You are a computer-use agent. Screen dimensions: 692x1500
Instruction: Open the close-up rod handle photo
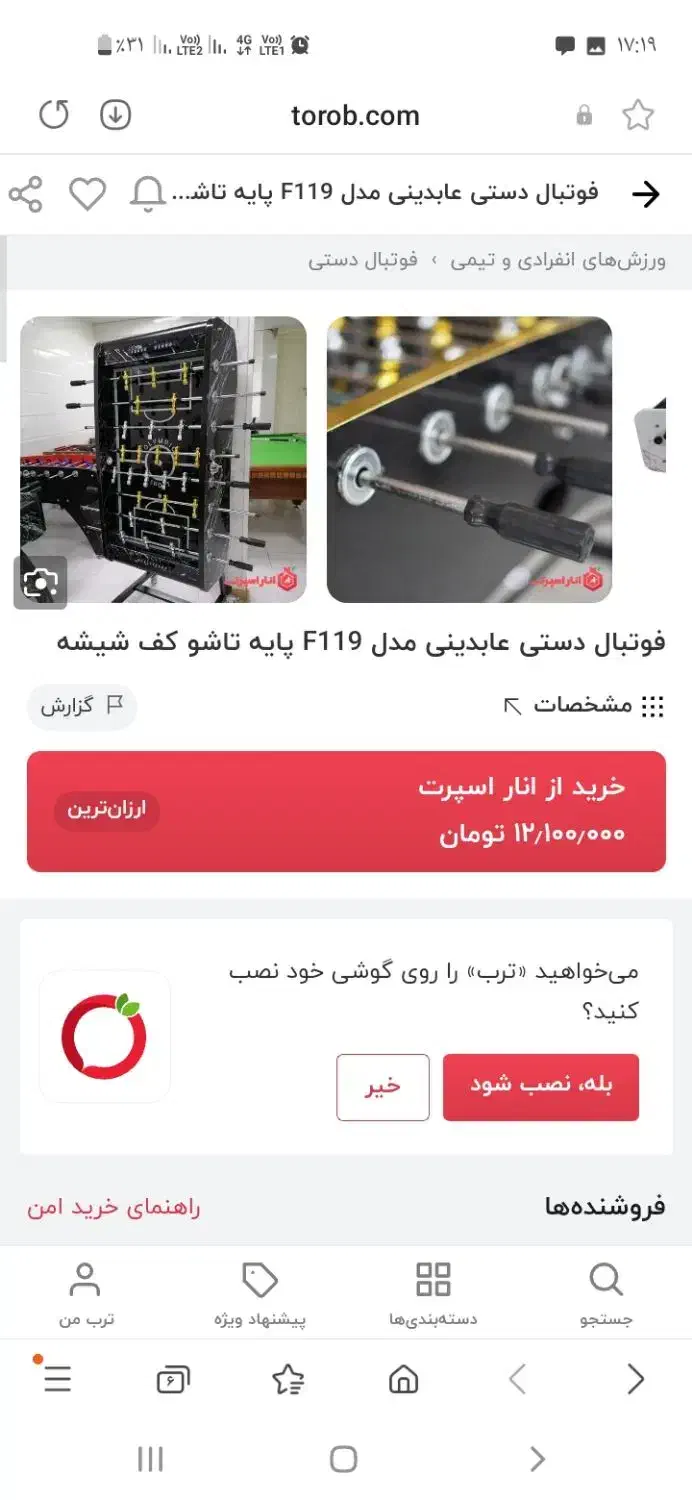click(469, 460)
